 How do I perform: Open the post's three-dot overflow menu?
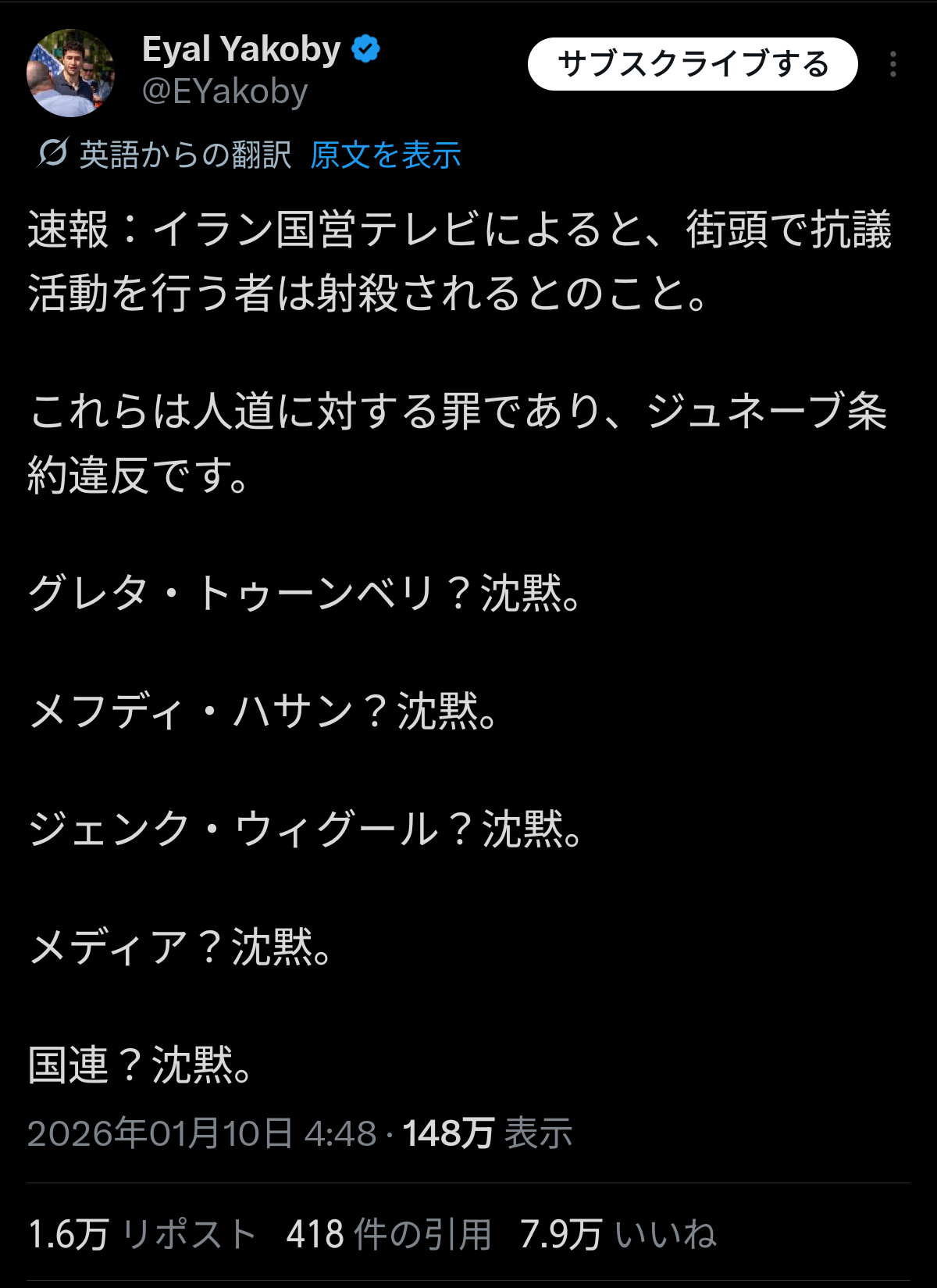[x=892, y=64]
